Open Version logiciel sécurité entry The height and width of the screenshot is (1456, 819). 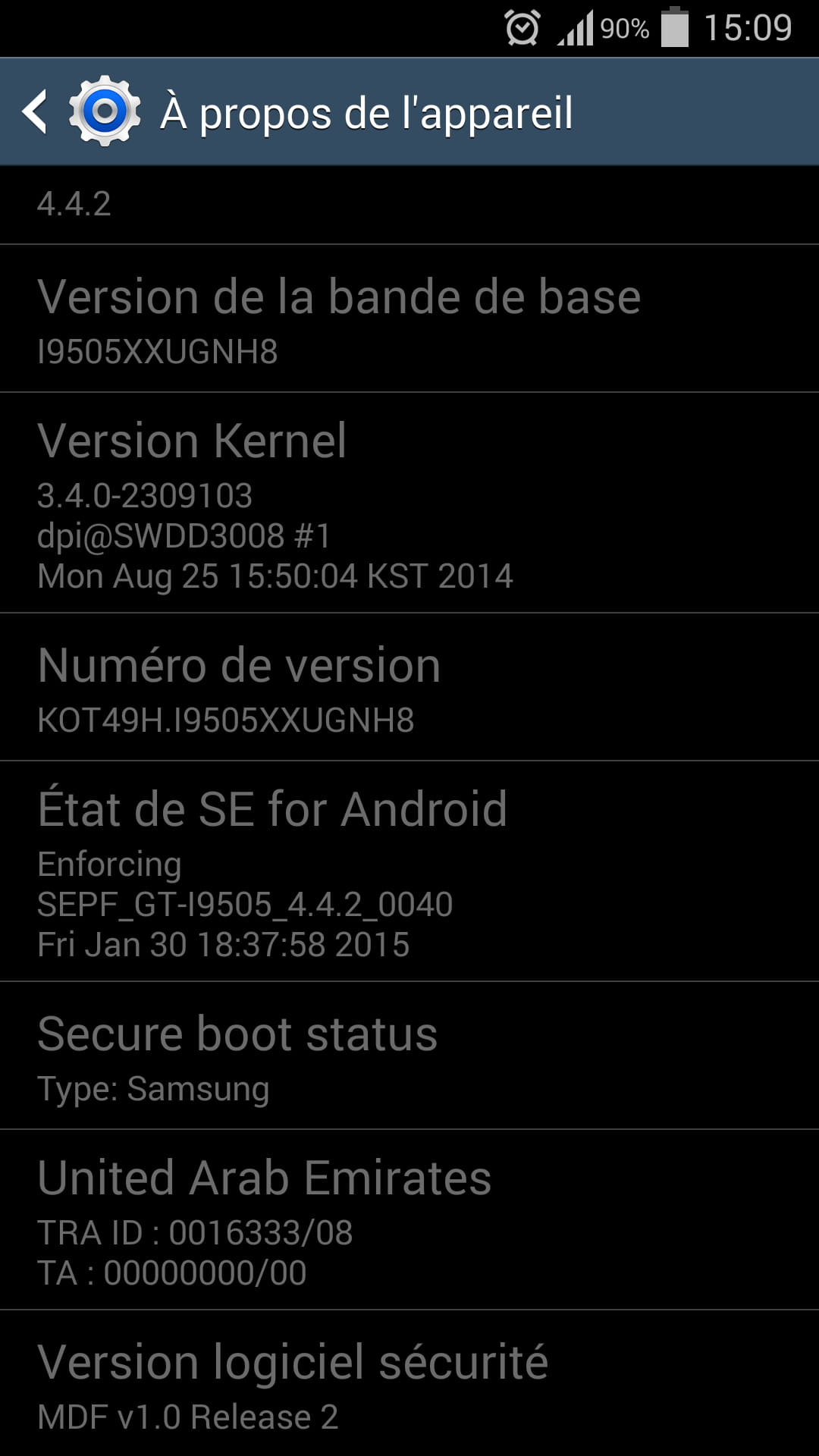[409, 1384]
